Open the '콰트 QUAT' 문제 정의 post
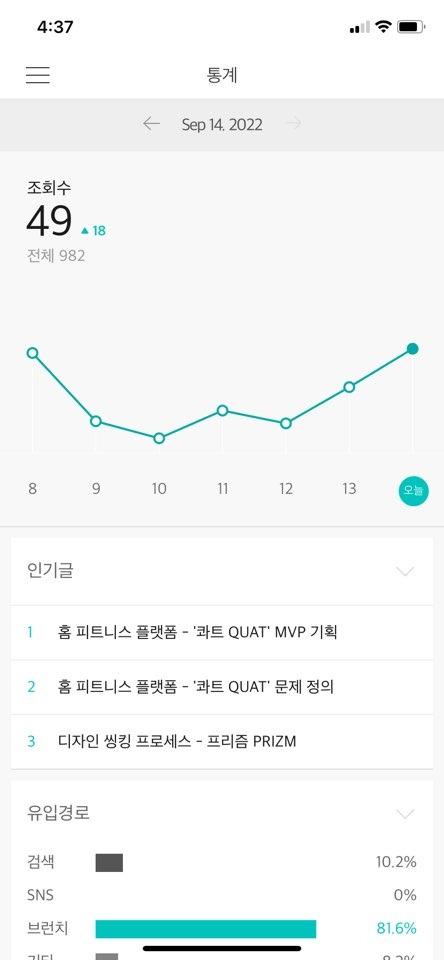444x960 pixels. click(222, 687)
